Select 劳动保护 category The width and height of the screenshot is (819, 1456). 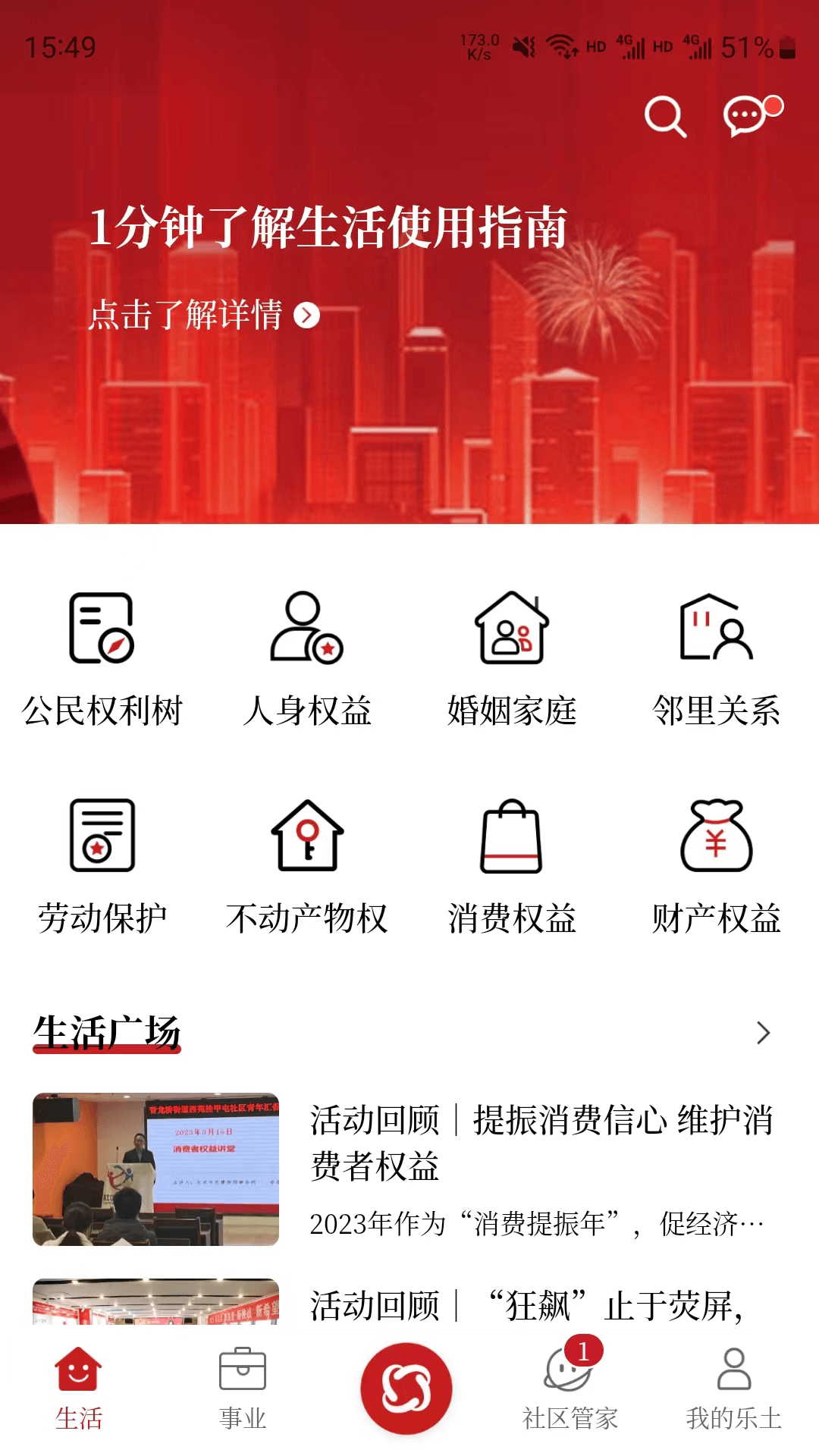102,866
